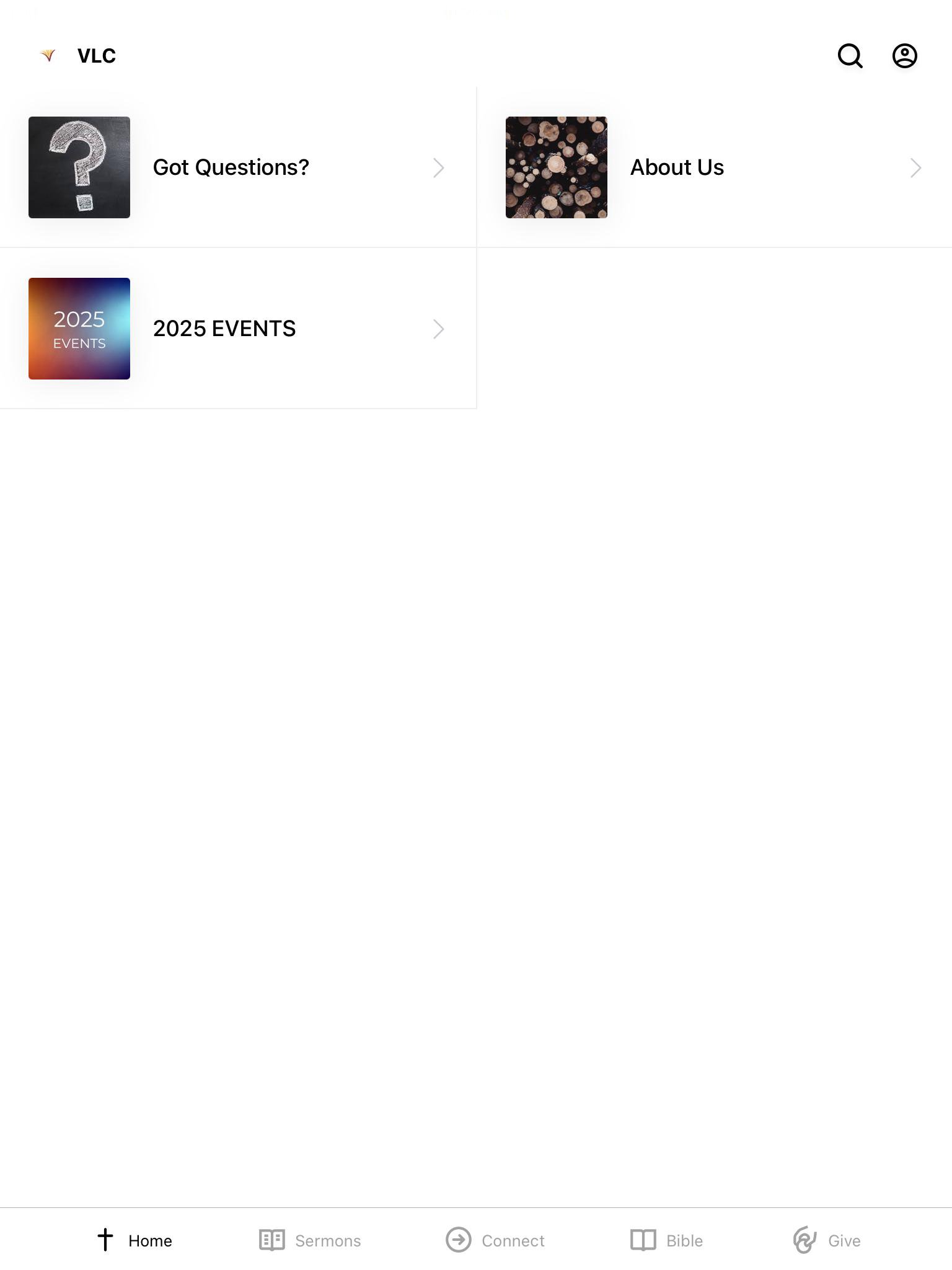Image resolution: width=952 pixels, height=1270 pixels.
Task: Open the account profile icon
Action: tap(904, 56)
